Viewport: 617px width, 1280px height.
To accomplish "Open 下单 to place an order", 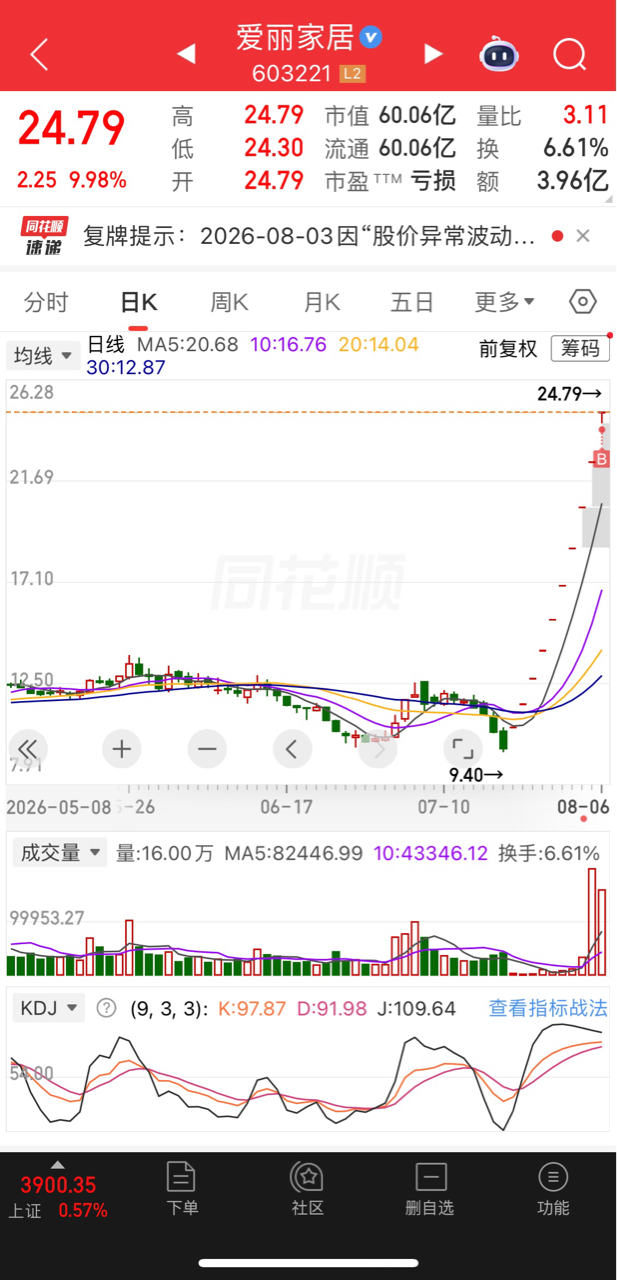I will tap(182, 1190).
